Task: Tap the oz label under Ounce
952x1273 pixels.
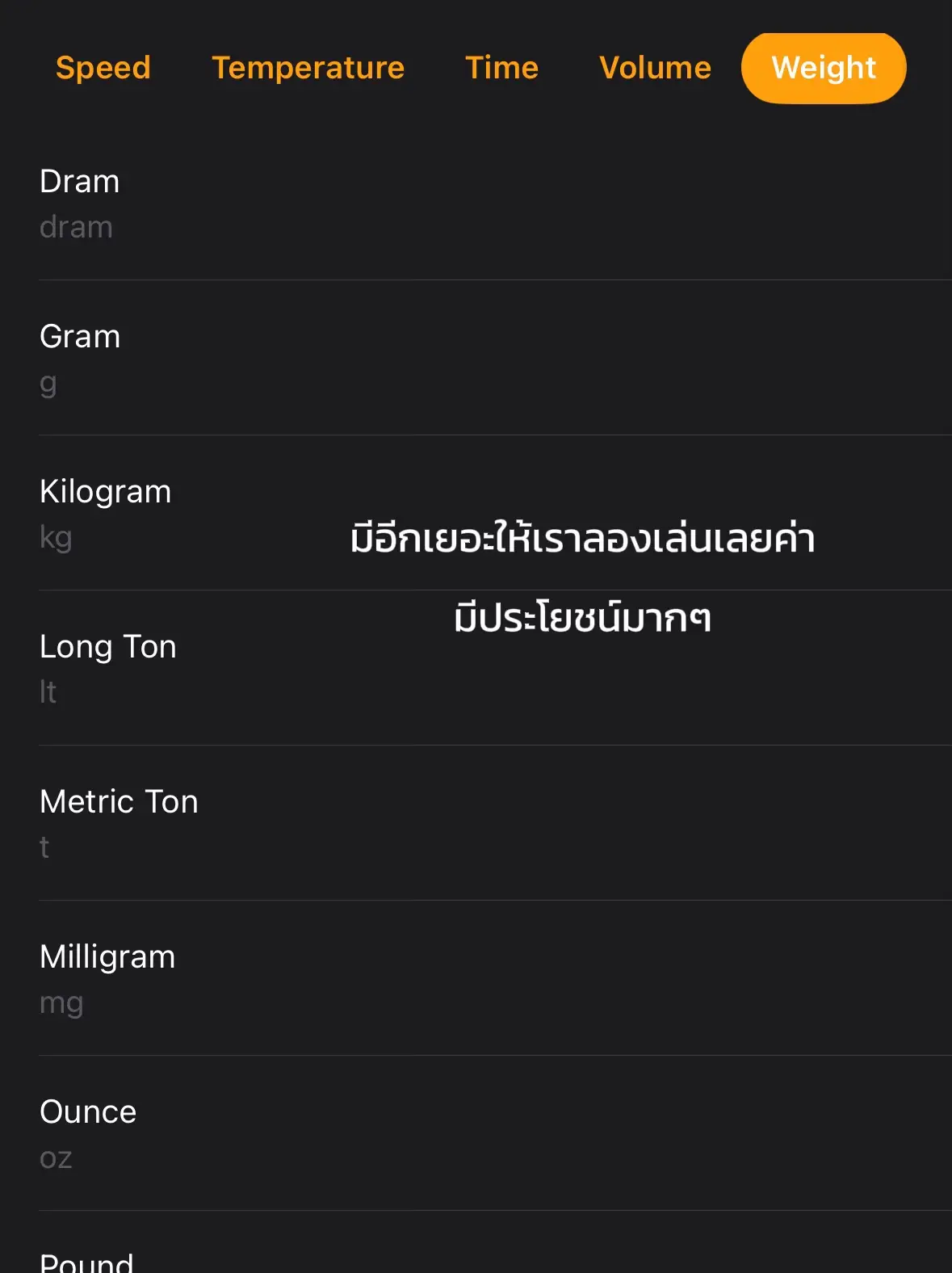Action: click(57, 1158)
